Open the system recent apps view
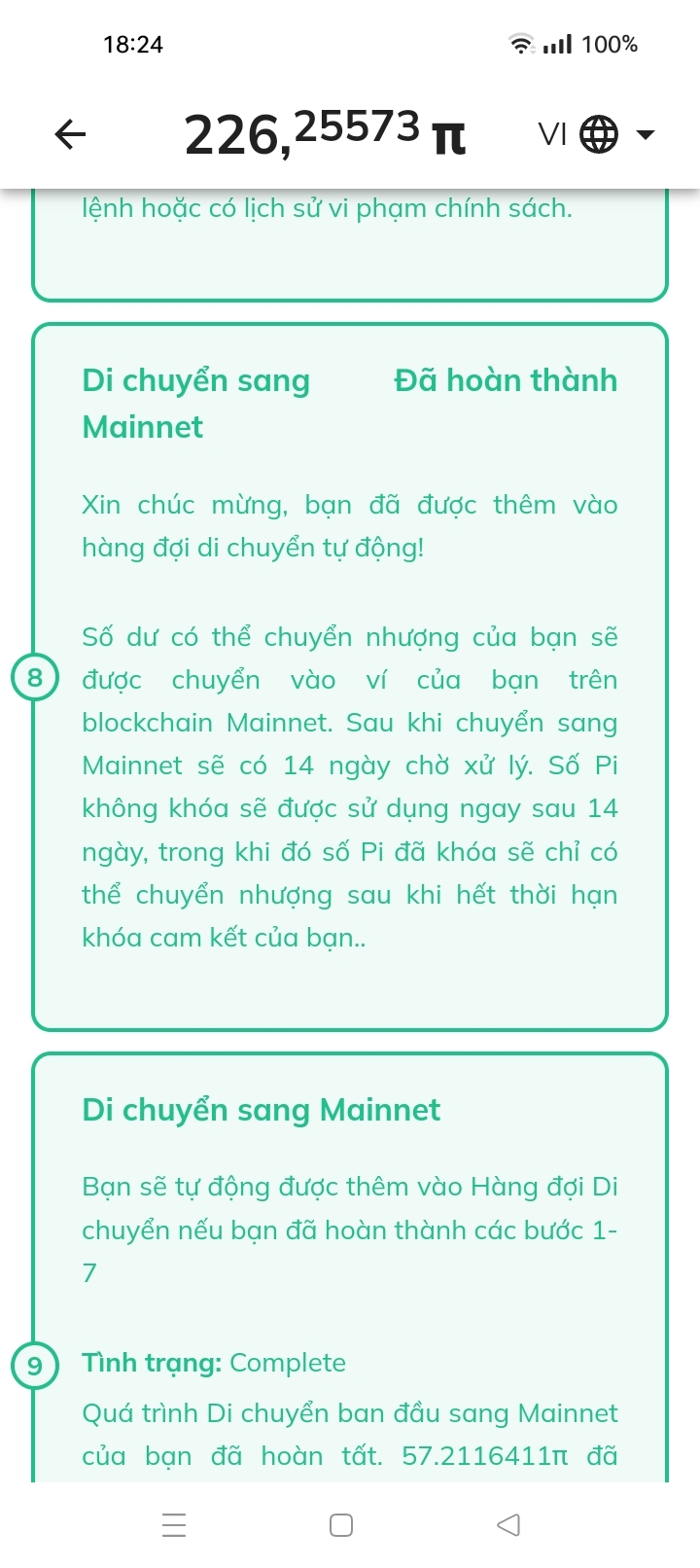 174,1524
